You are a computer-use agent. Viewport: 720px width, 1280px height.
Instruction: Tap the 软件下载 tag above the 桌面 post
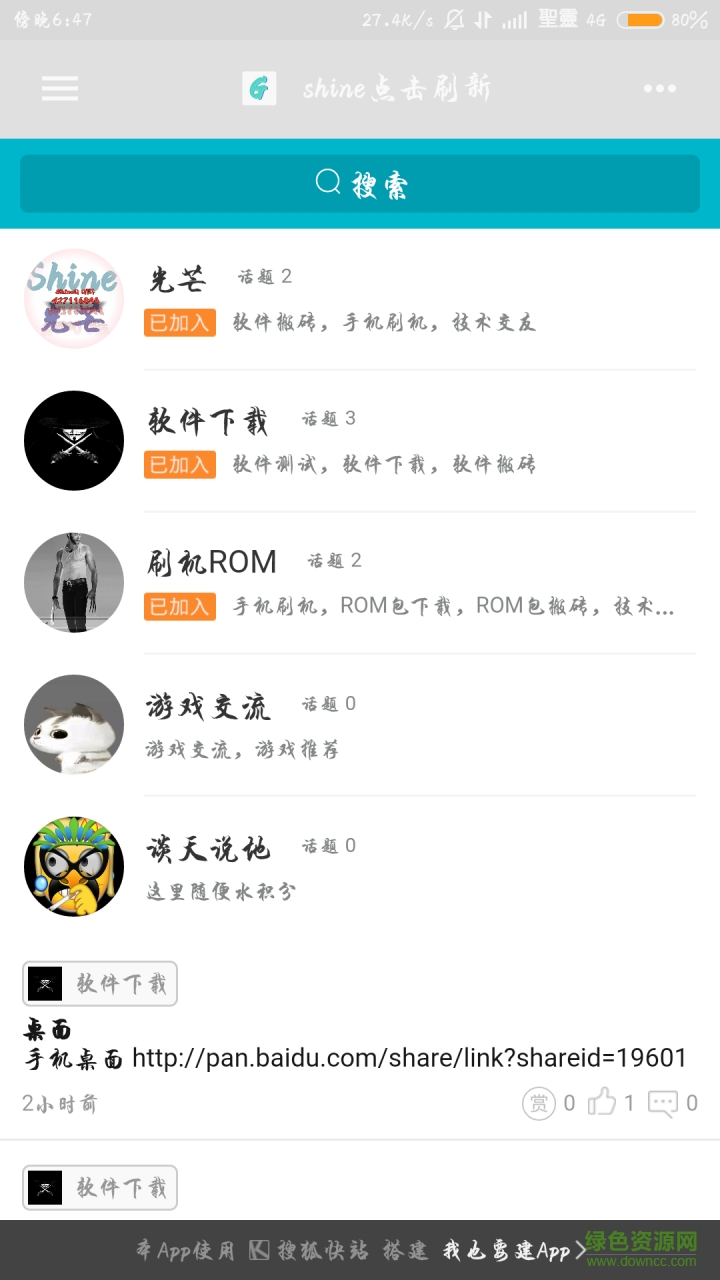point(100,984)
